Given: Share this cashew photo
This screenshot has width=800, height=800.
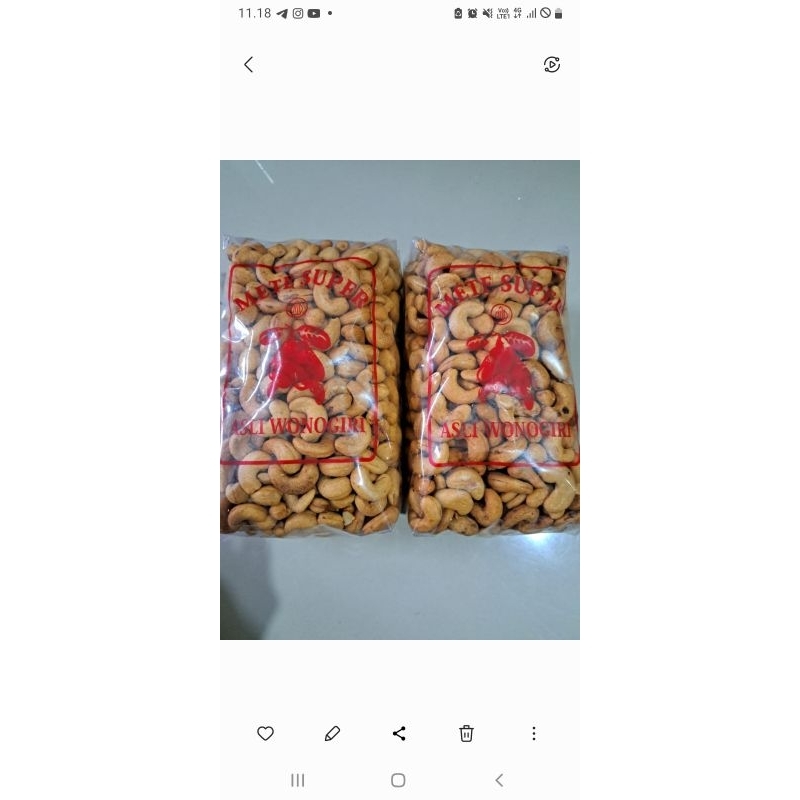Looking at the screenshot, I should [x=399, y=733].
